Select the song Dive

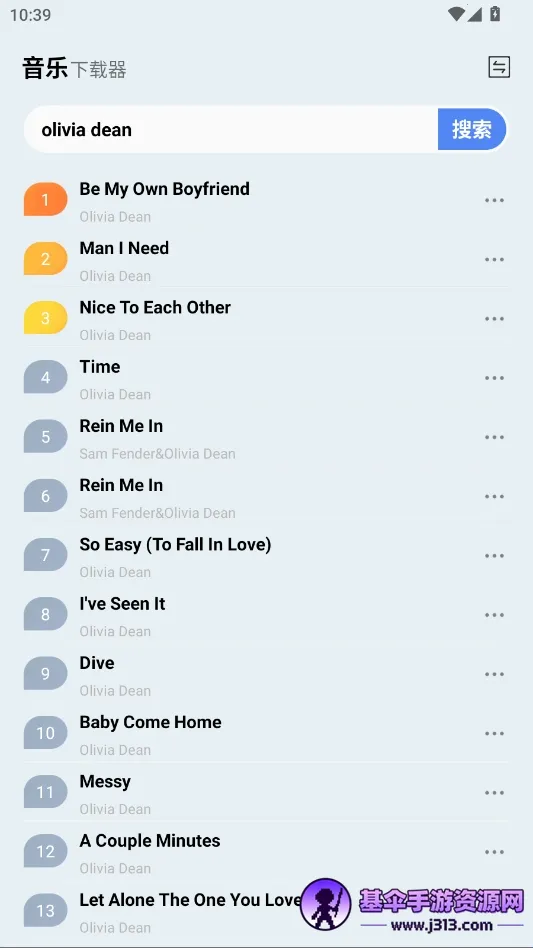click(266, 674)
